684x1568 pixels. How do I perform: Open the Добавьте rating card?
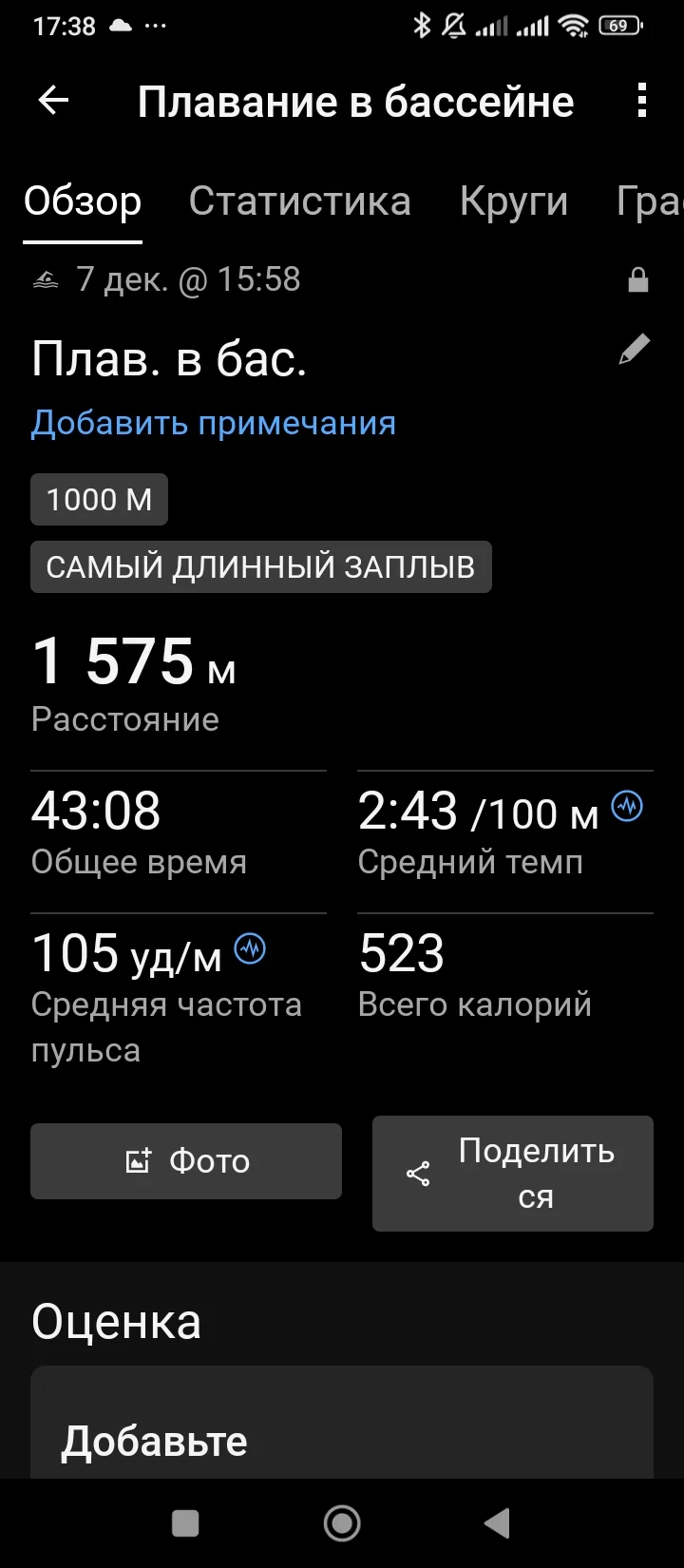coord(342,1425)
